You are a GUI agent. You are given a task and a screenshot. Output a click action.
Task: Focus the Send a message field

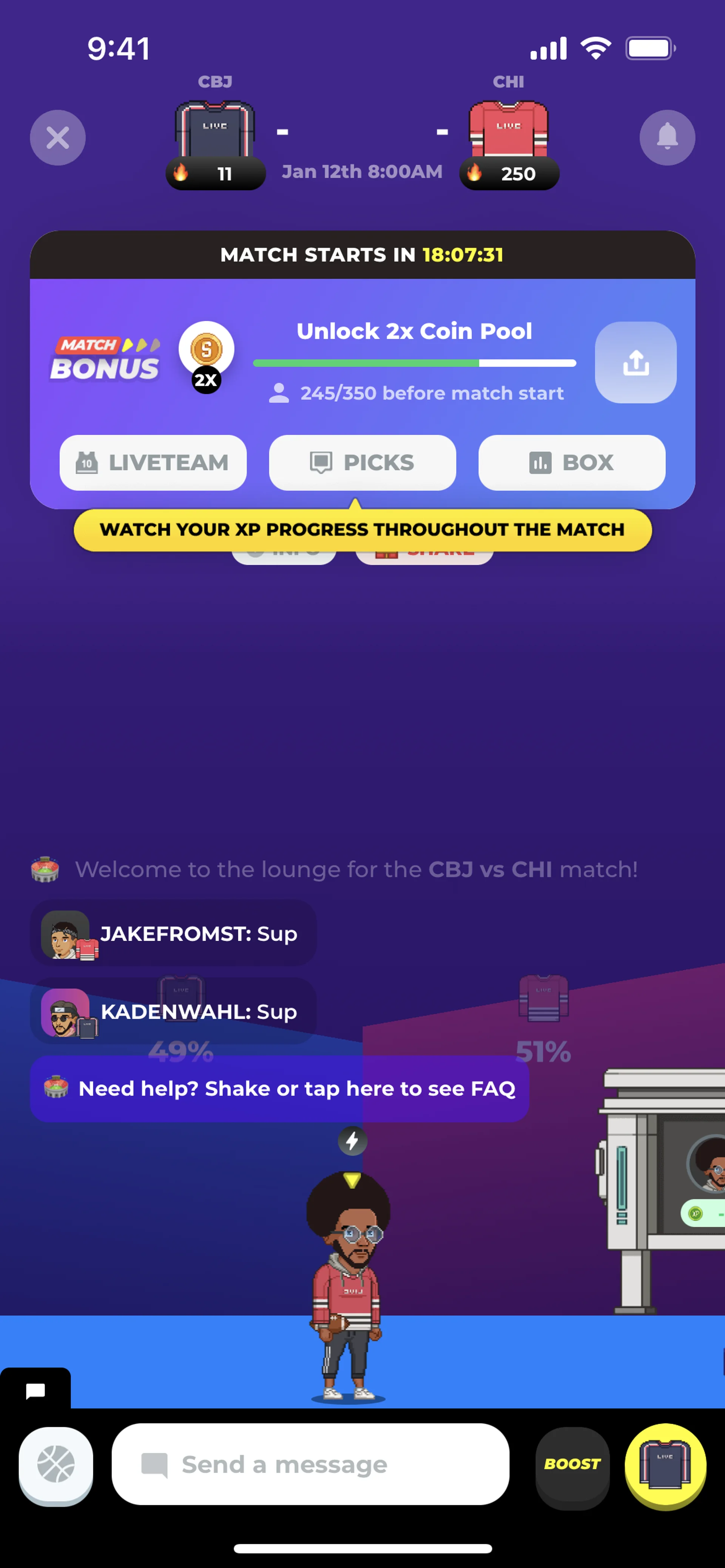click(x=310, y=1465)
